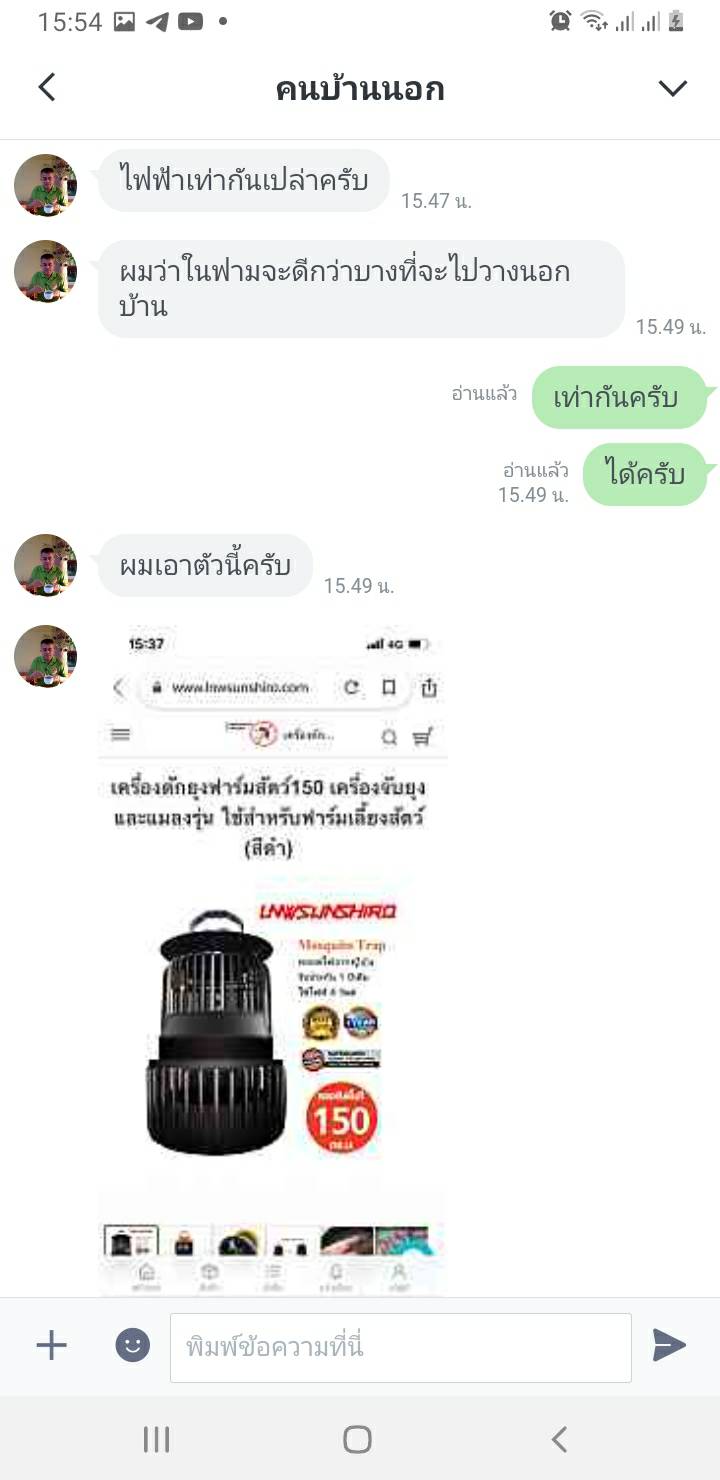Go back from the คนบ้านนอก chat
720x1480 pixels.
coord(47,88)
